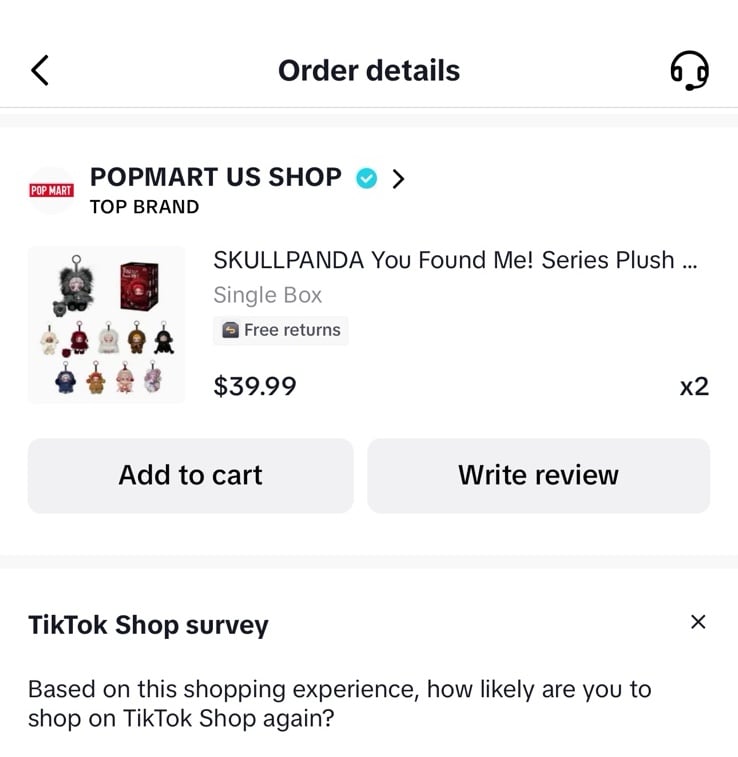Go back from Order details

click(x=40, y=71)
